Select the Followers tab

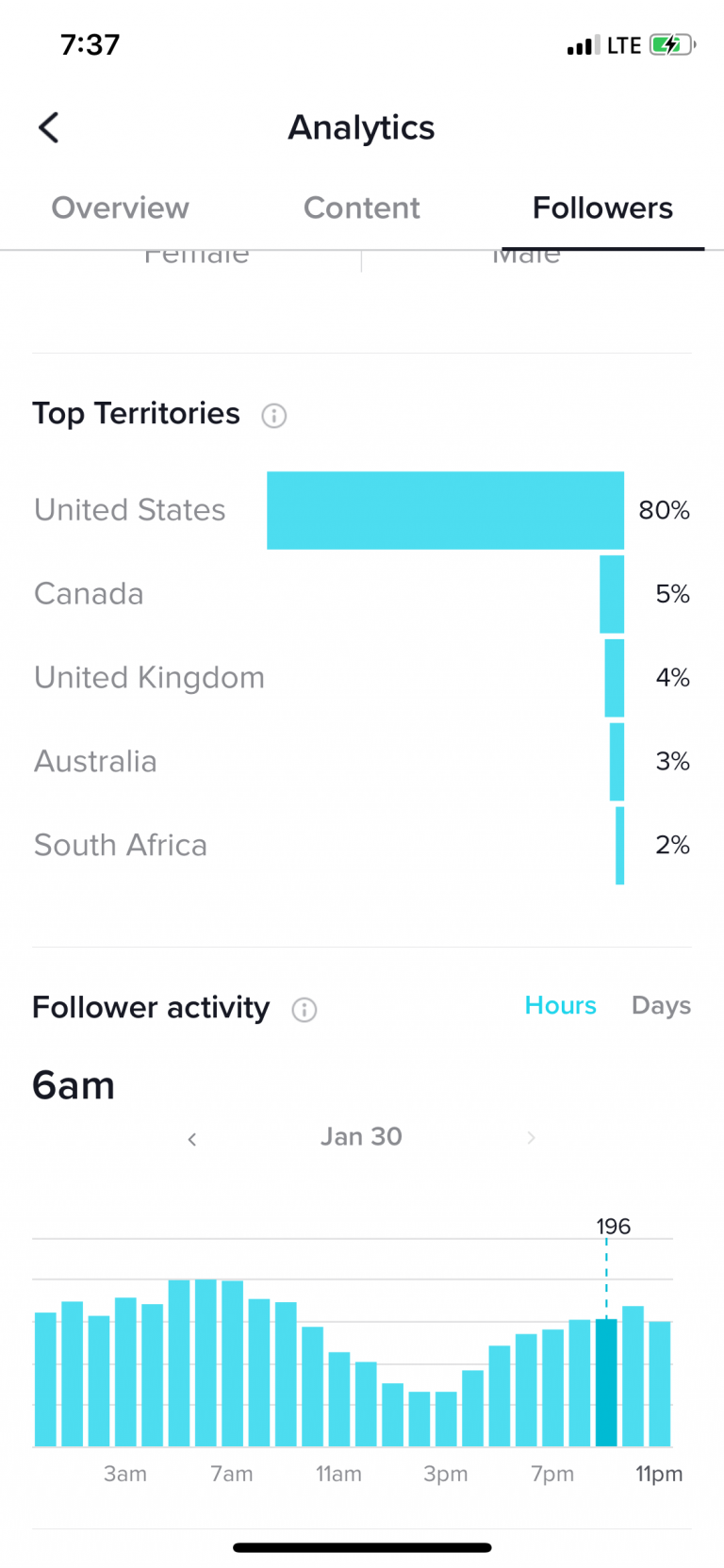[x=602, y=208]
